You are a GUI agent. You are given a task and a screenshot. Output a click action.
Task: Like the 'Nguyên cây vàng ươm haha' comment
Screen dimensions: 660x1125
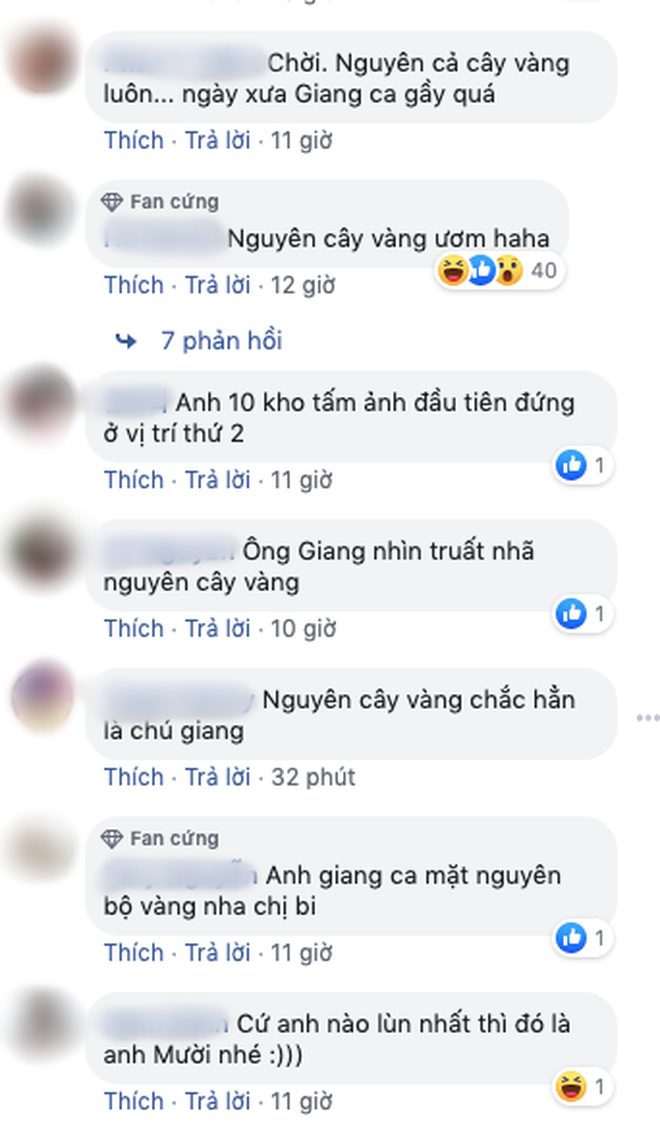pyautogui.click(x=134, y=285)
